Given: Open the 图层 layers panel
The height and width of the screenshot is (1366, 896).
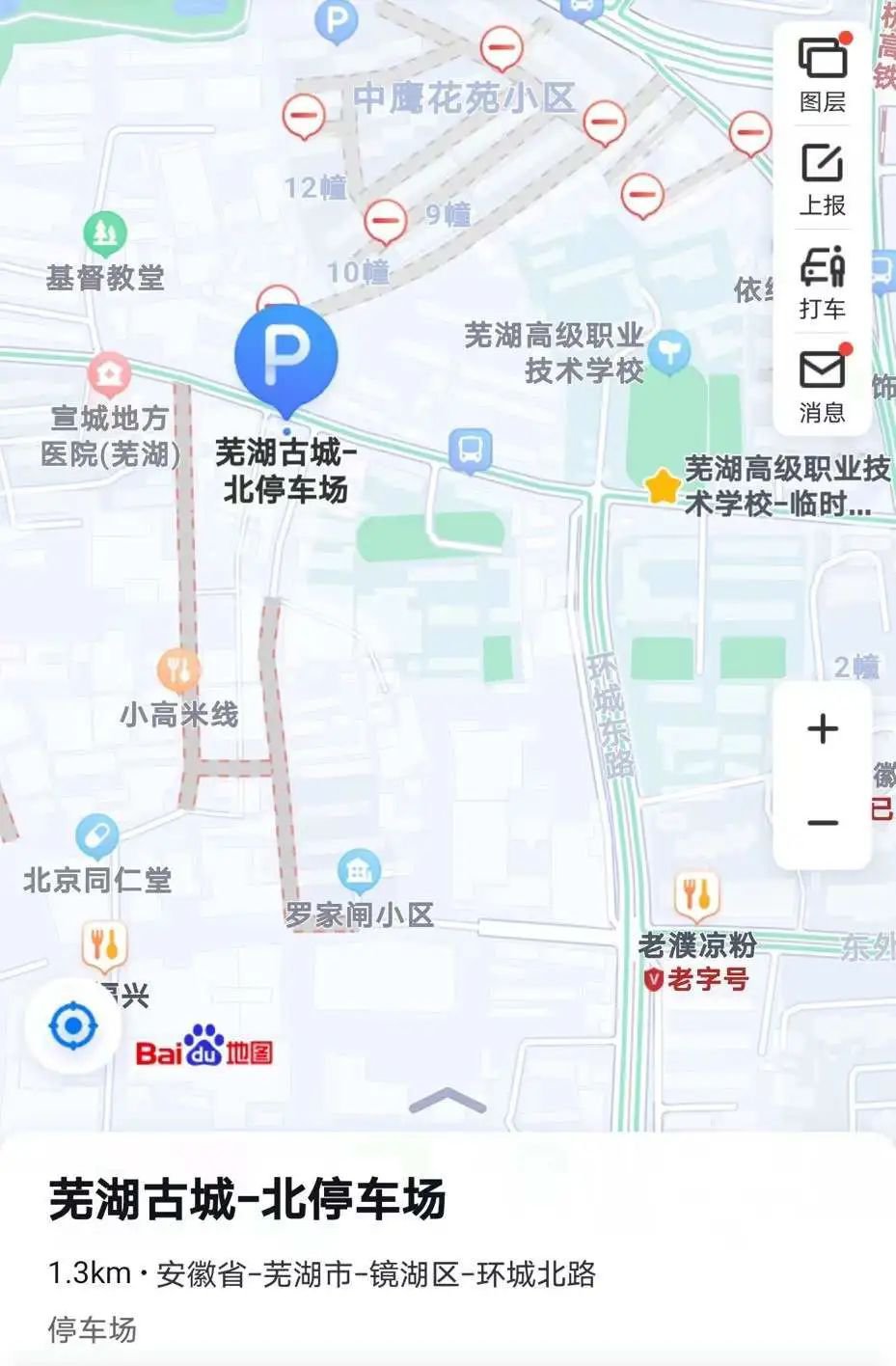Looking at the screenshot, I should [x=822, y=74].
